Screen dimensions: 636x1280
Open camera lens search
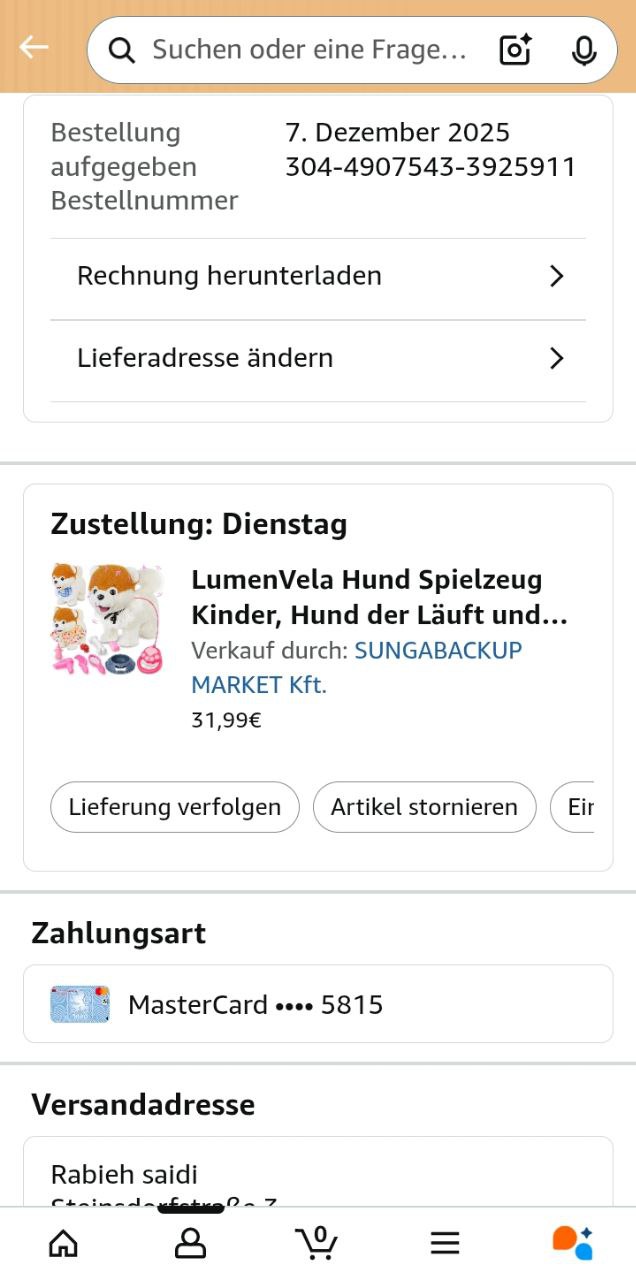[x=515, y=50]
